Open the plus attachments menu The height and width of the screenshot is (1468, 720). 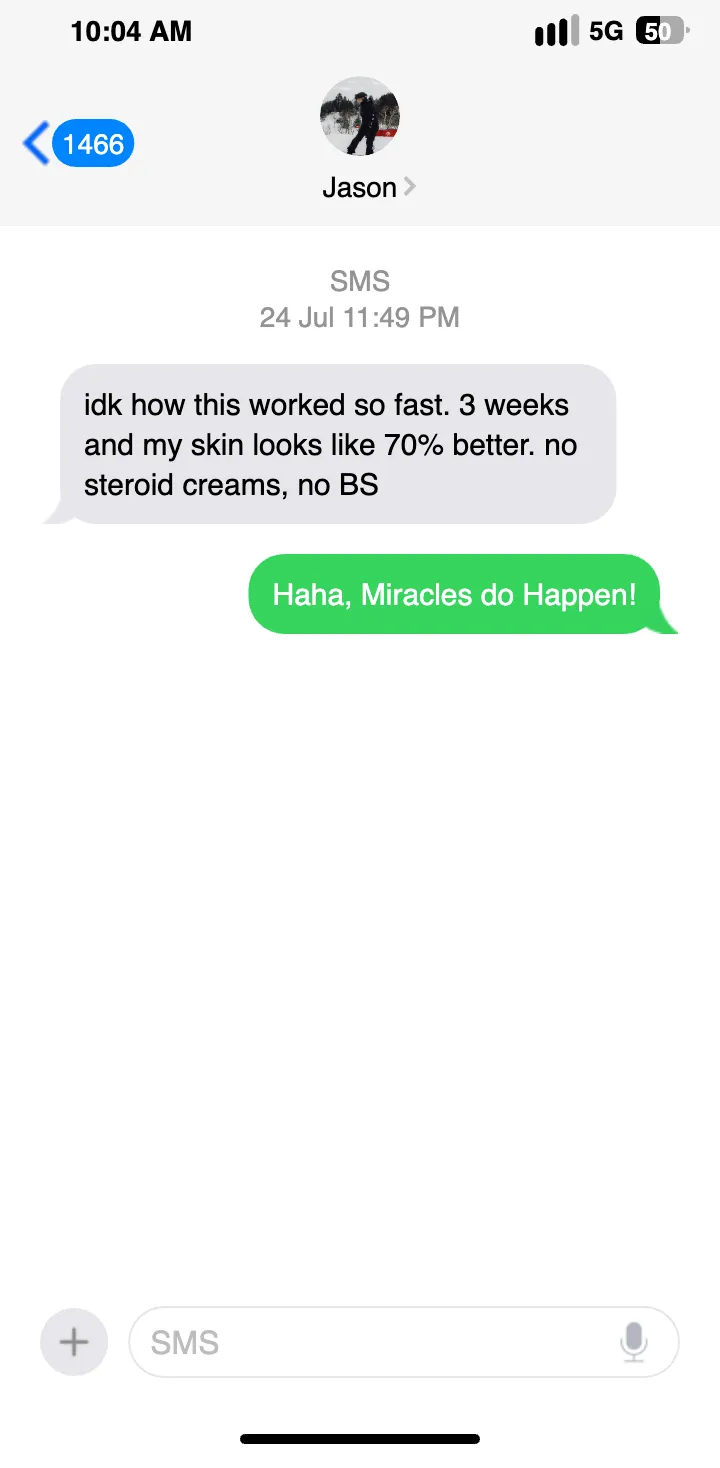74,1342
